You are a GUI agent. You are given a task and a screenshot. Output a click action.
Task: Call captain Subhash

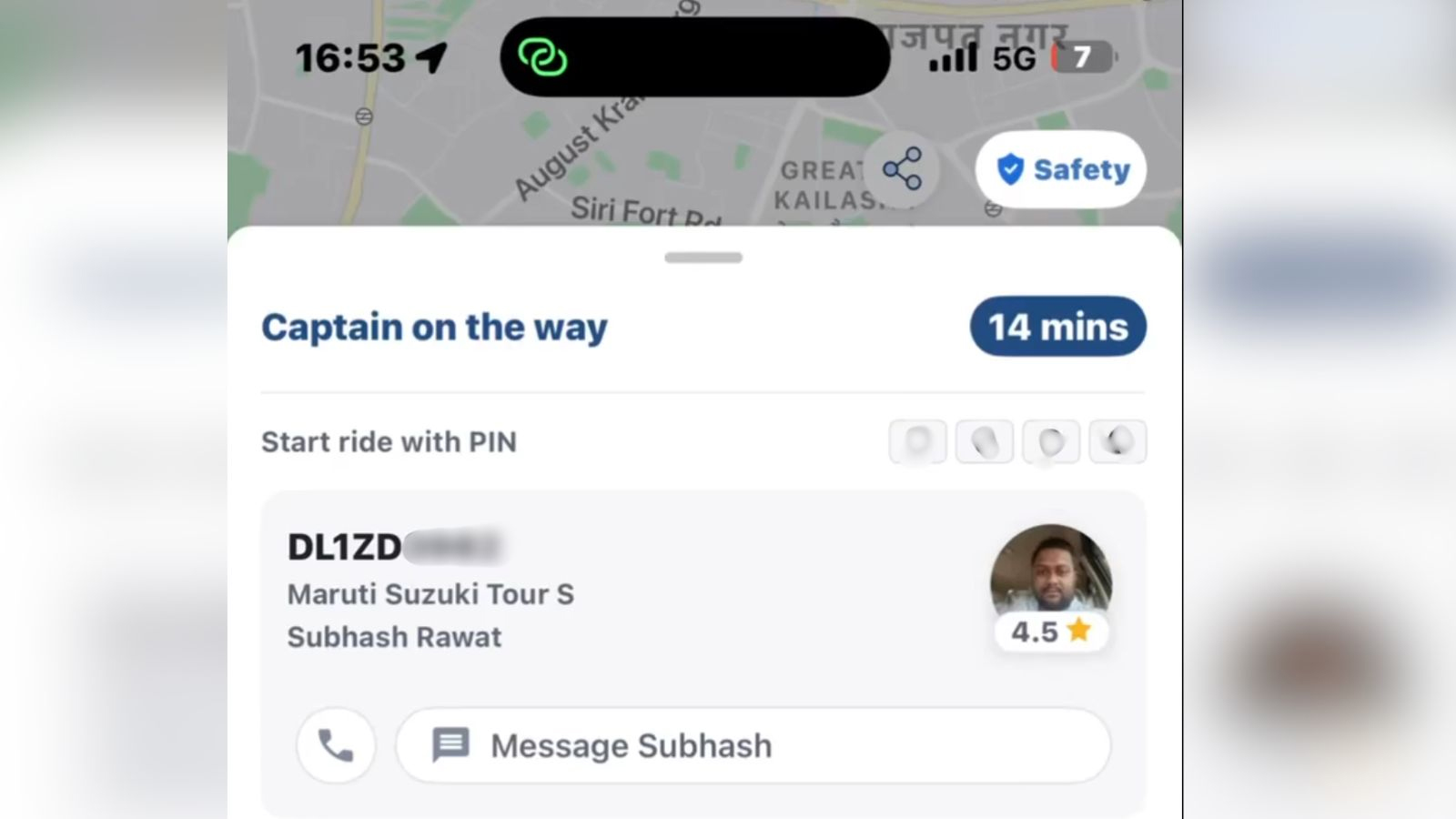[x=336, y=746]
